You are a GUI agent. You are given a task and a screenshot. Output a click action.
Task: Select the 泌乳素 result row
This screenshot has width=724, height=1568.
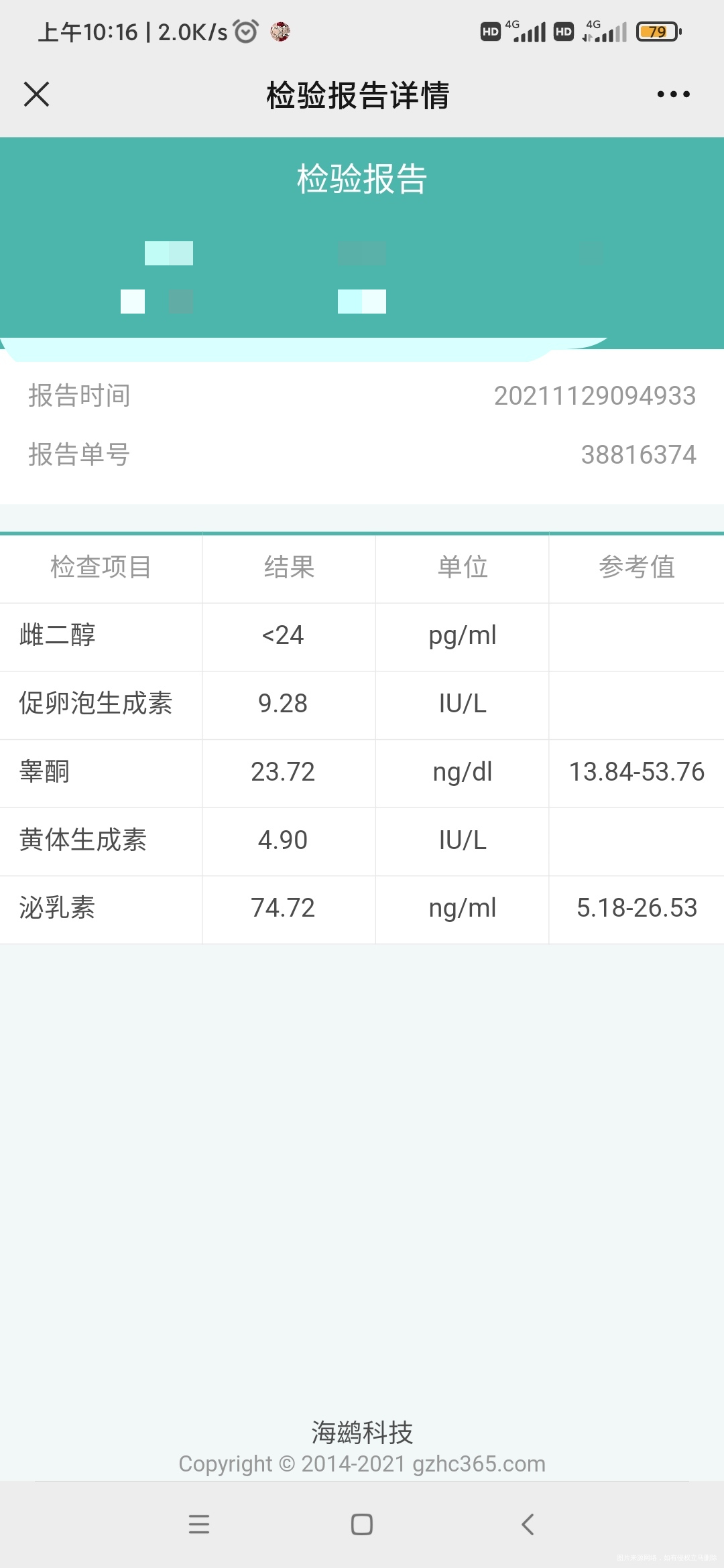282,909
